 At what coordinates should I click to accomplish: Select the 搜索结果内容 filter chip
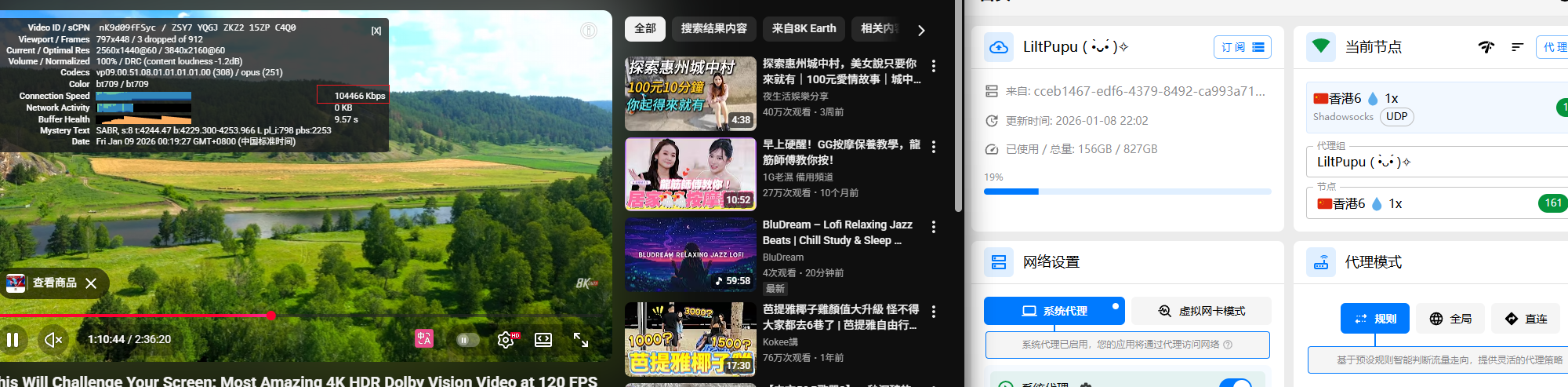pyautogui.click(x=713, y=29)
